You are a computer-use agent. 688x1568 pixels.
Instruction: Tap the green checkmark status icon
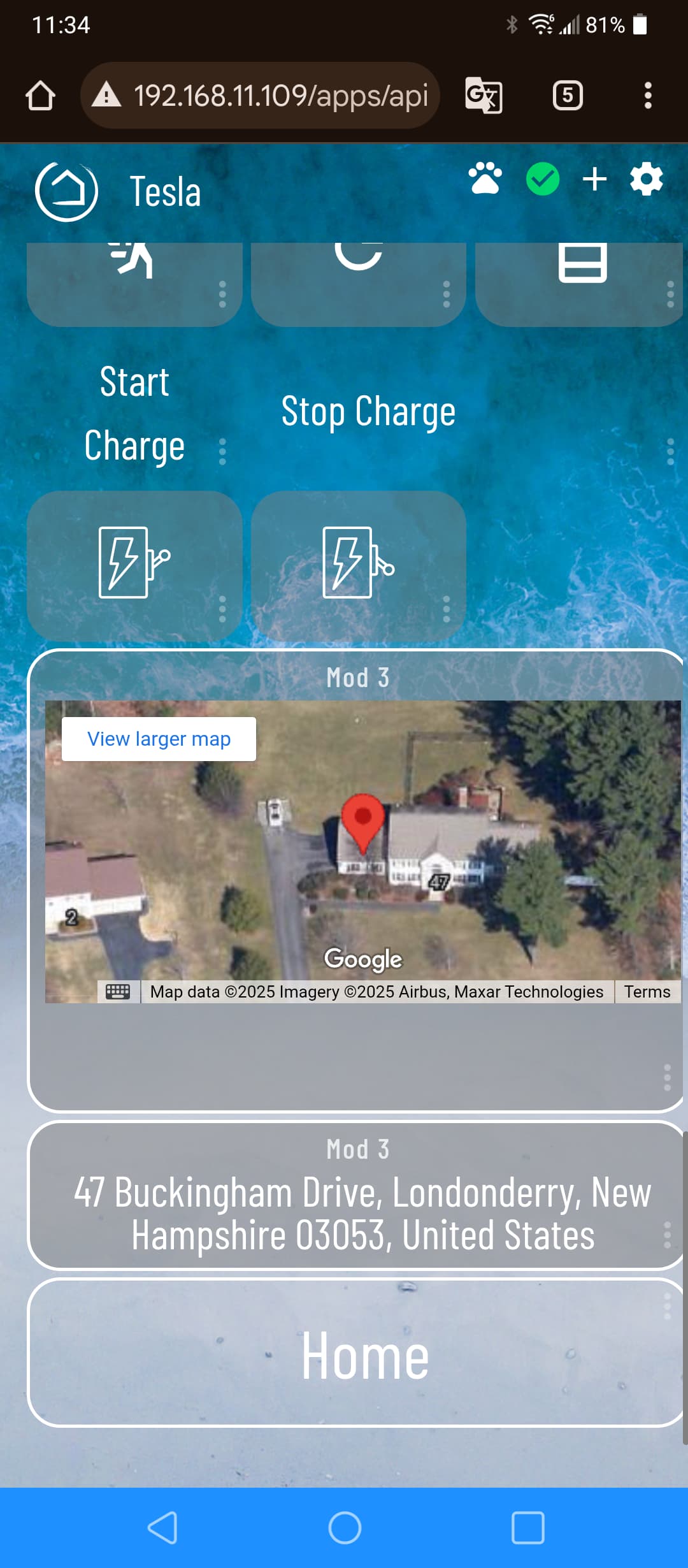pos(543,179)
